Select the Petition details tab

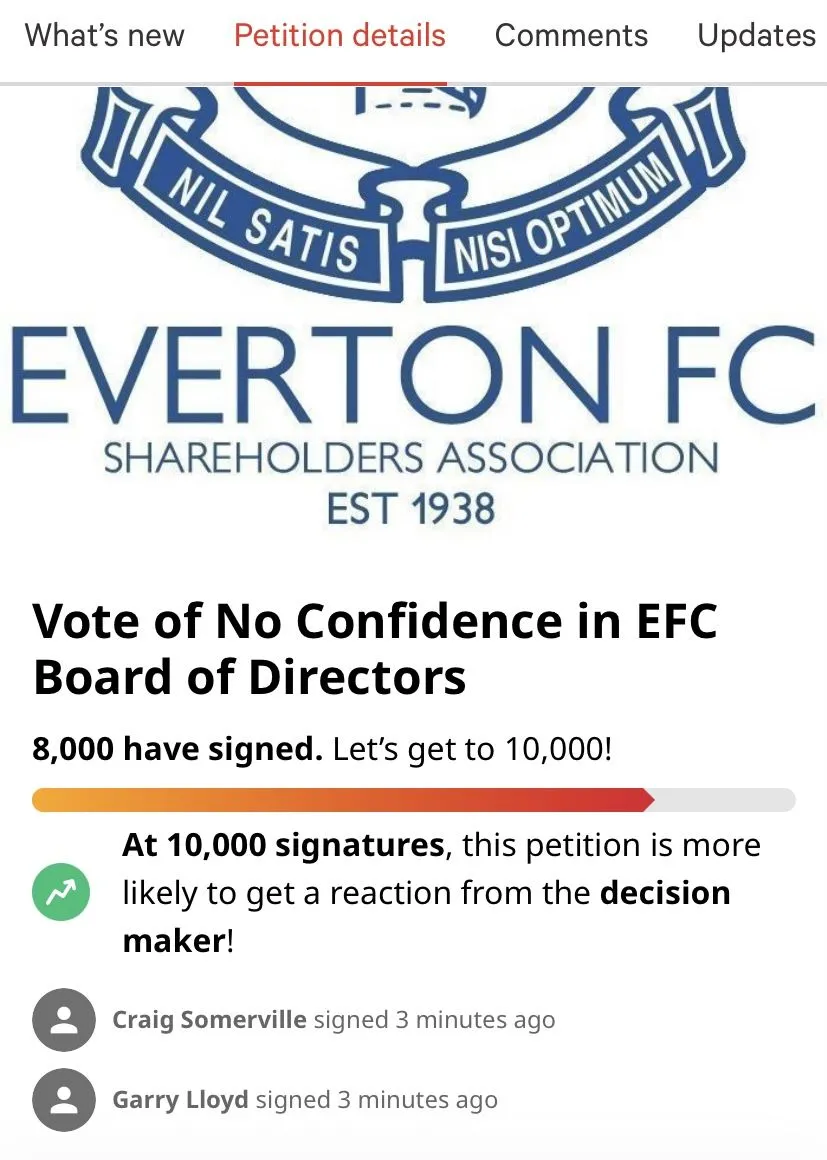(340, 36)
